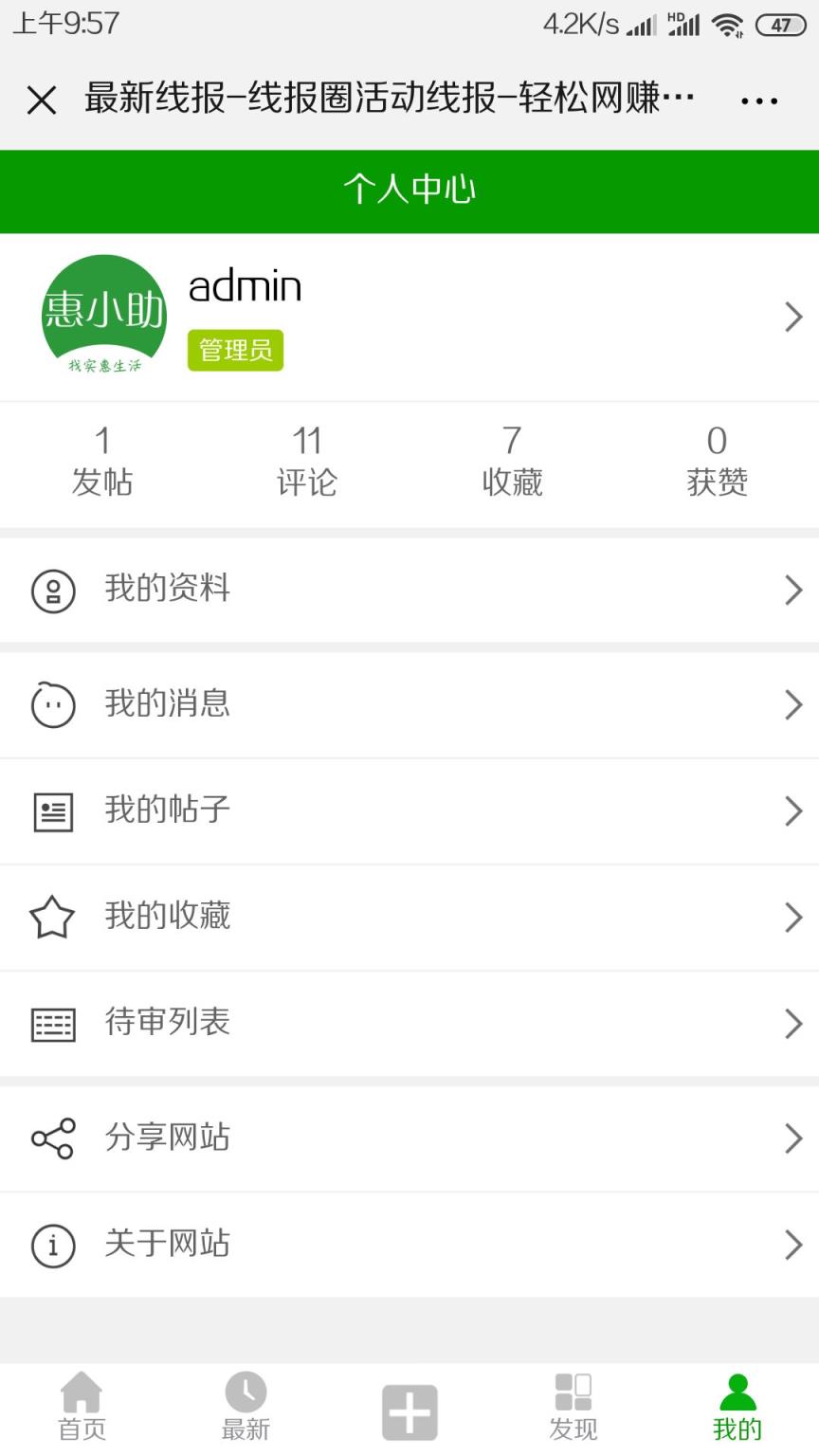
Task: Expand the chevron on 我的帖子 row
Action: pyautogui.click(x=794, y=810)
